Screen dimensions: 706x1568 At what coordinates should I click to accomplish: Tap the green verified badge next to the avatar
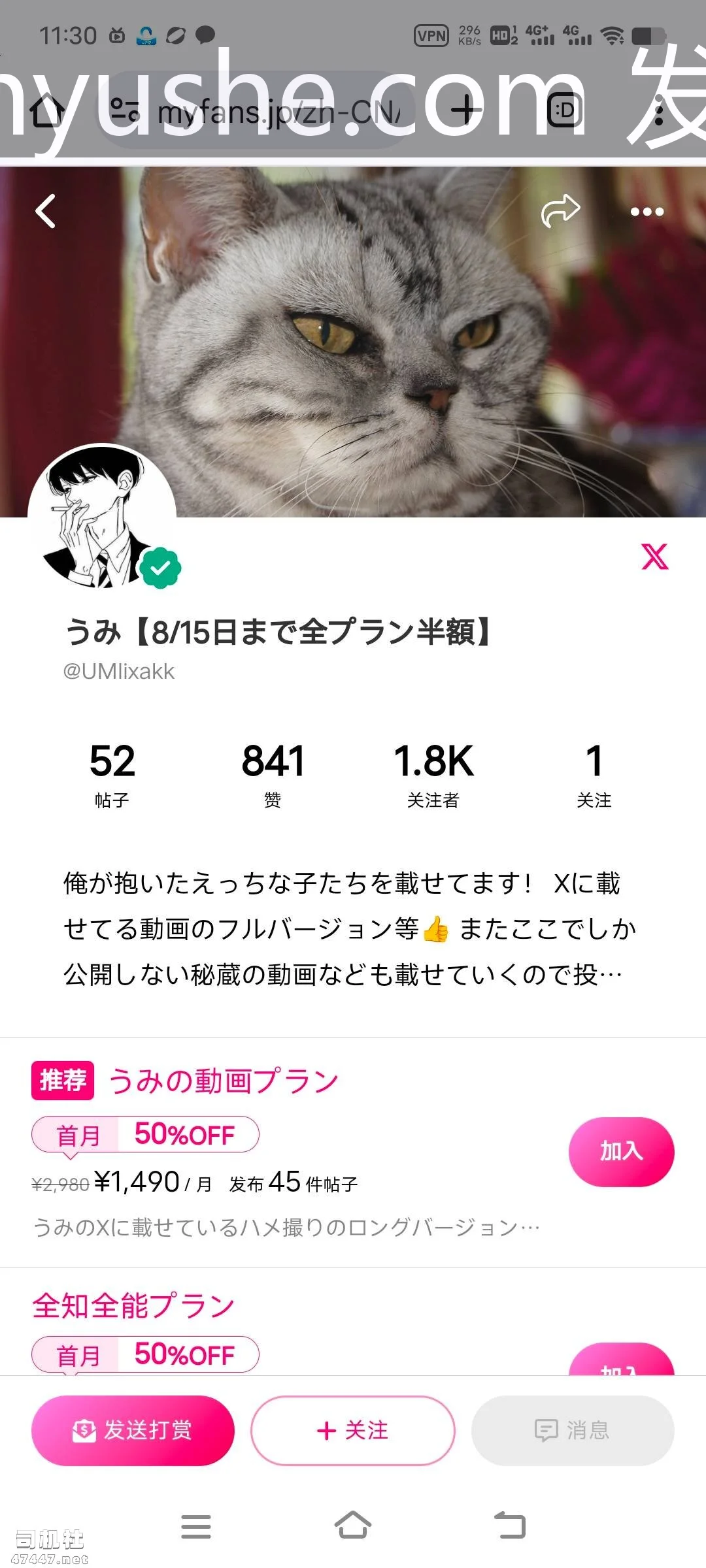click(159, 566)
